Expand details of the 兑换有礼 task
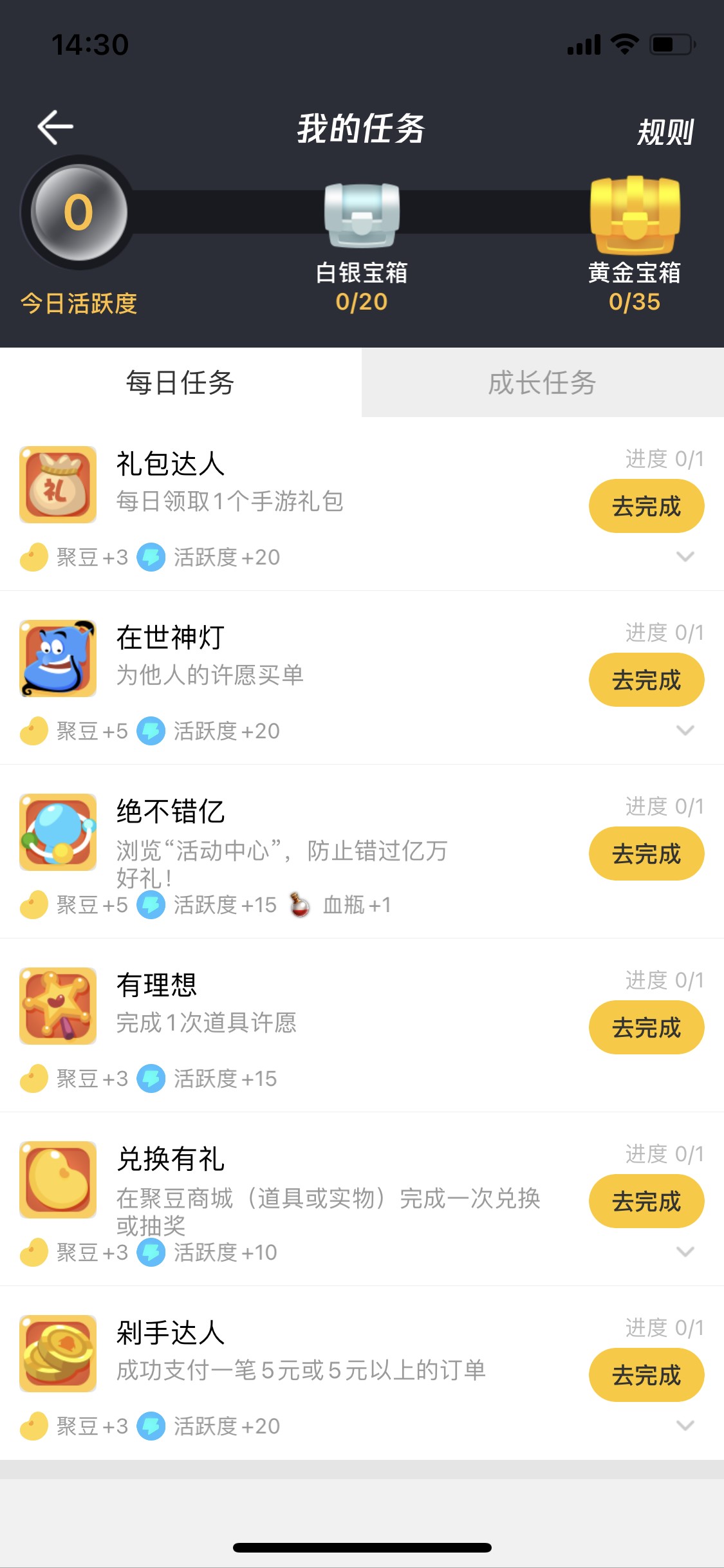This screenshot has height=1568, width=724. [685, 1252]
